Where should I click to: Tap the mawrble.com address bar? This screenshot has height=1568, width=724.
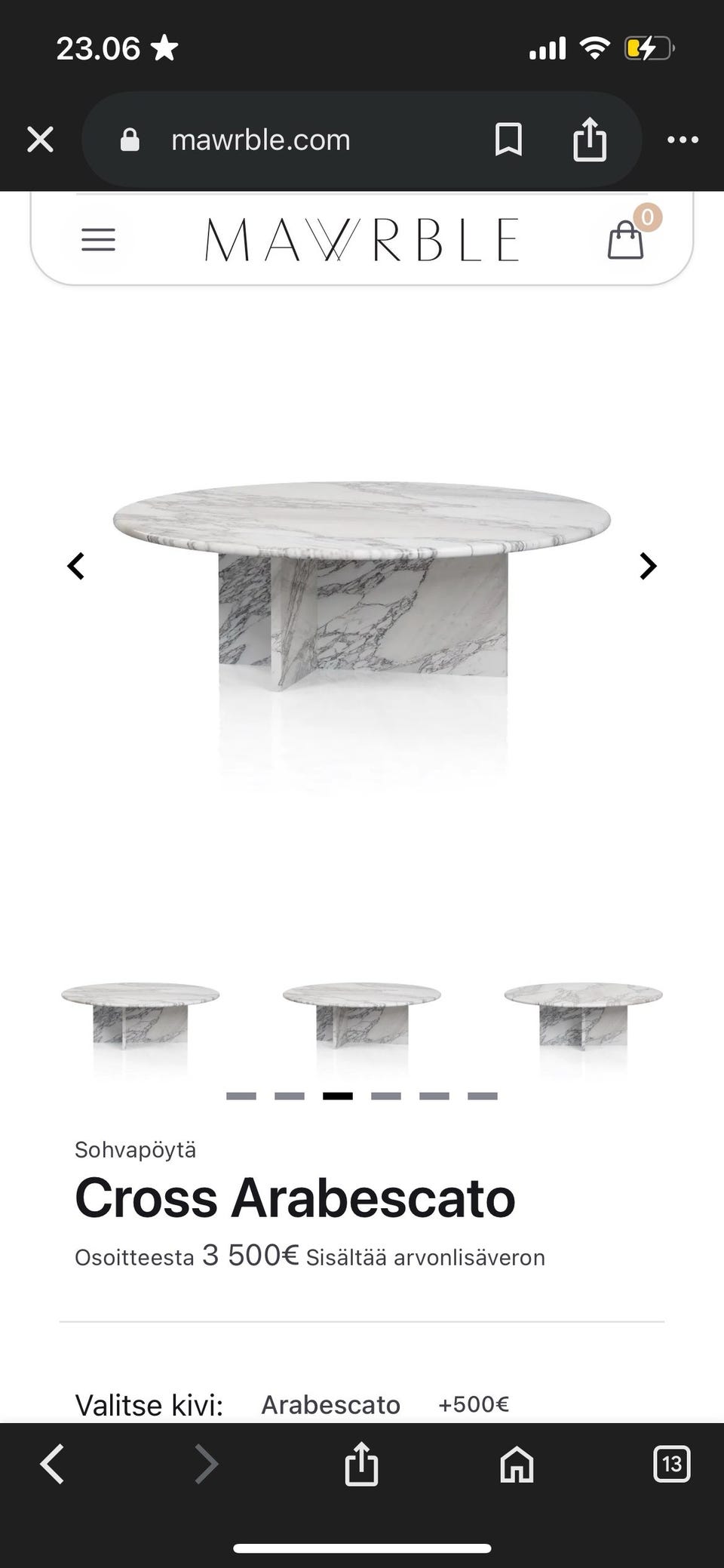click(x=260, y=140)
